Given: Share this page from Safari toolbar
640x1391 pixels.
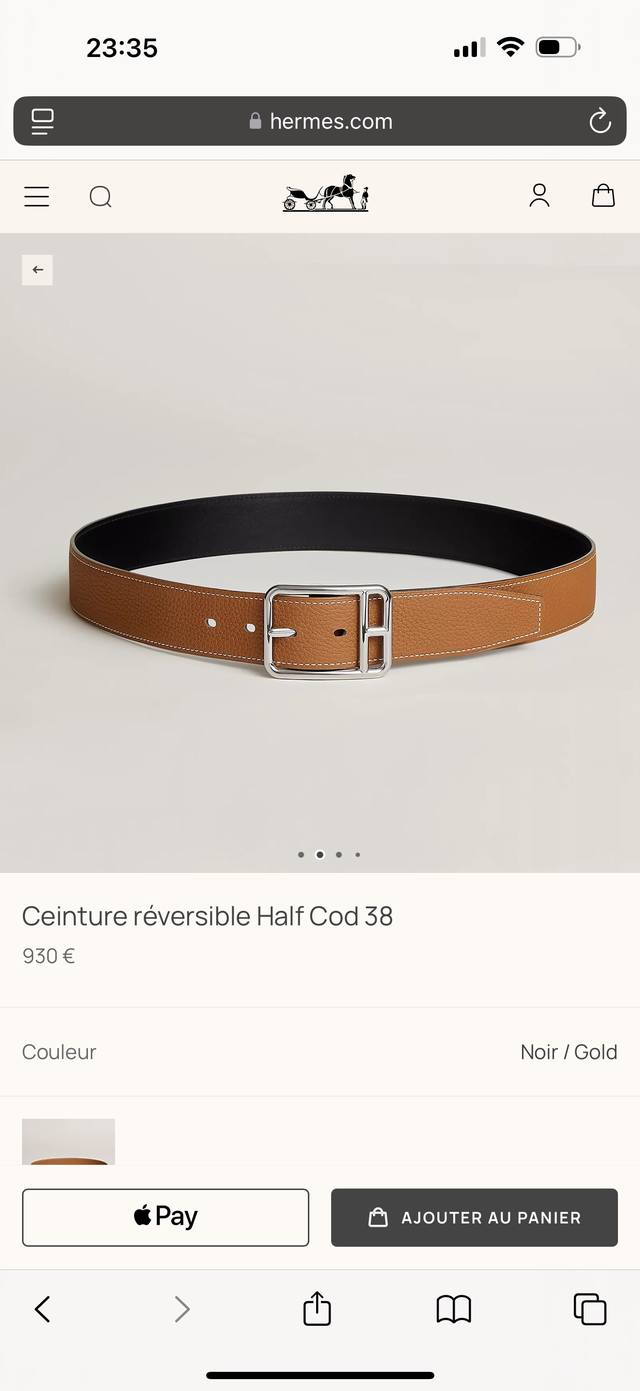Looking at the screenshot, I should pyautogui.click(x=316, y=1308).
